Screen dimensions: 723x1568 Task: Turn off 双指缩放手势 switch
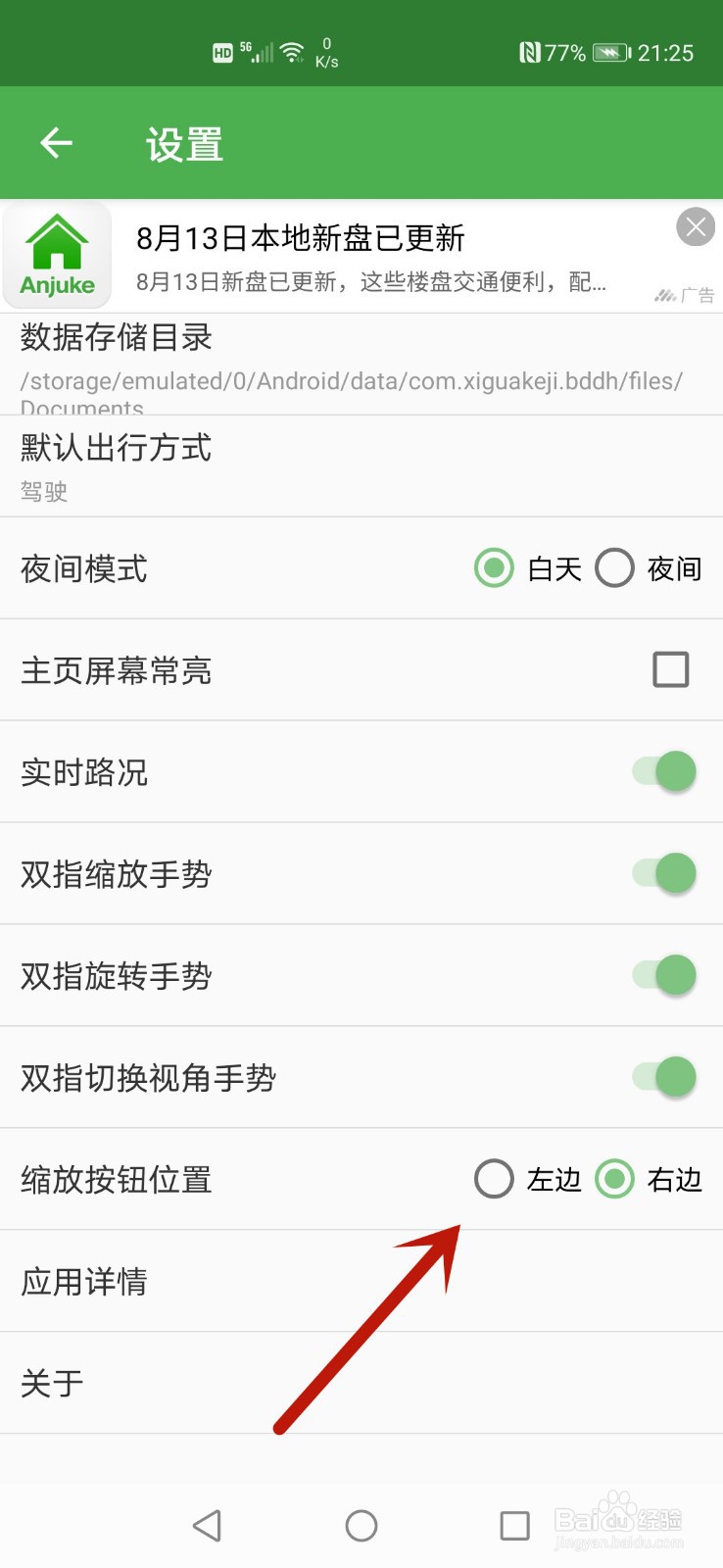click(x=664, y=873)
